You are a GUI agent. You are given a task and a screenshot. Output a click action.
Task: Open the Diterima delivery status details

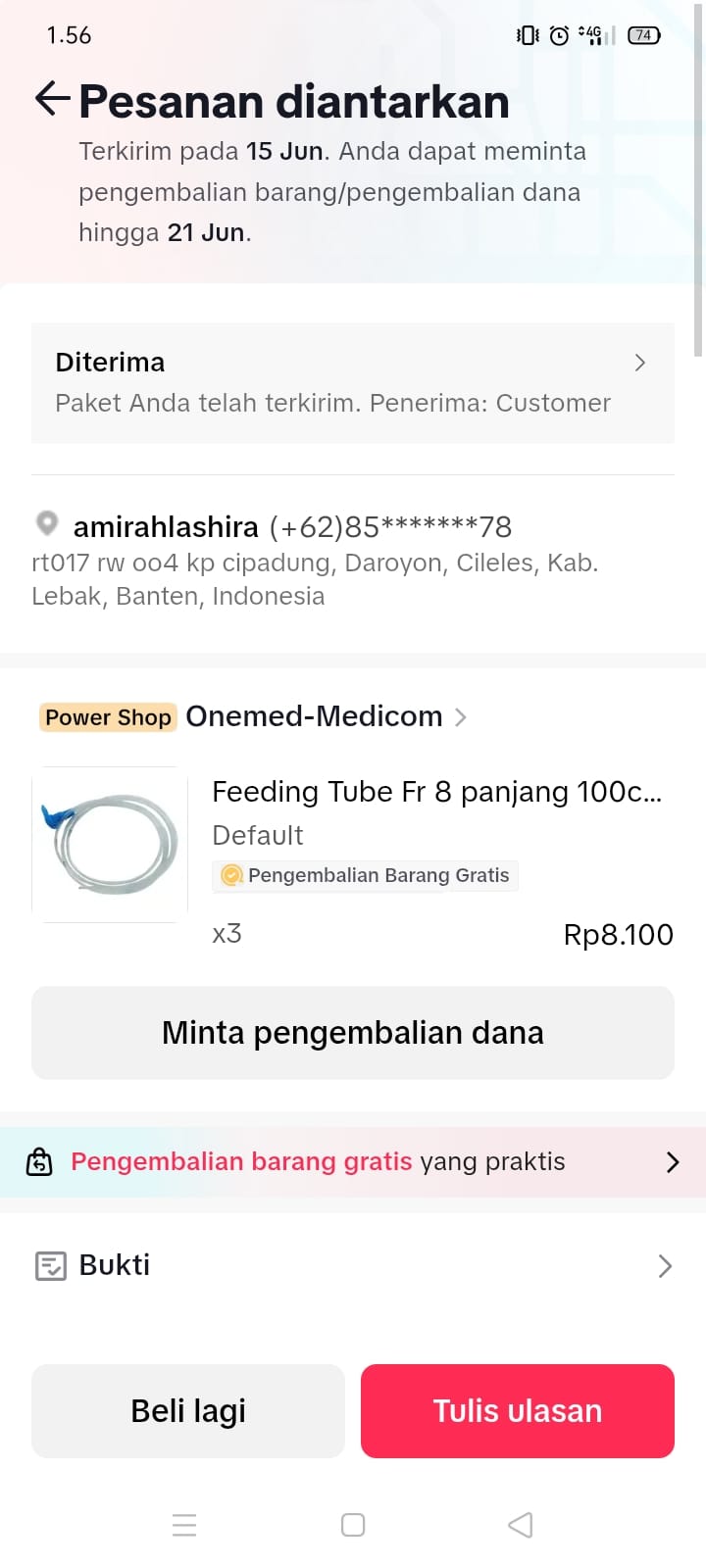coord(353,382)
